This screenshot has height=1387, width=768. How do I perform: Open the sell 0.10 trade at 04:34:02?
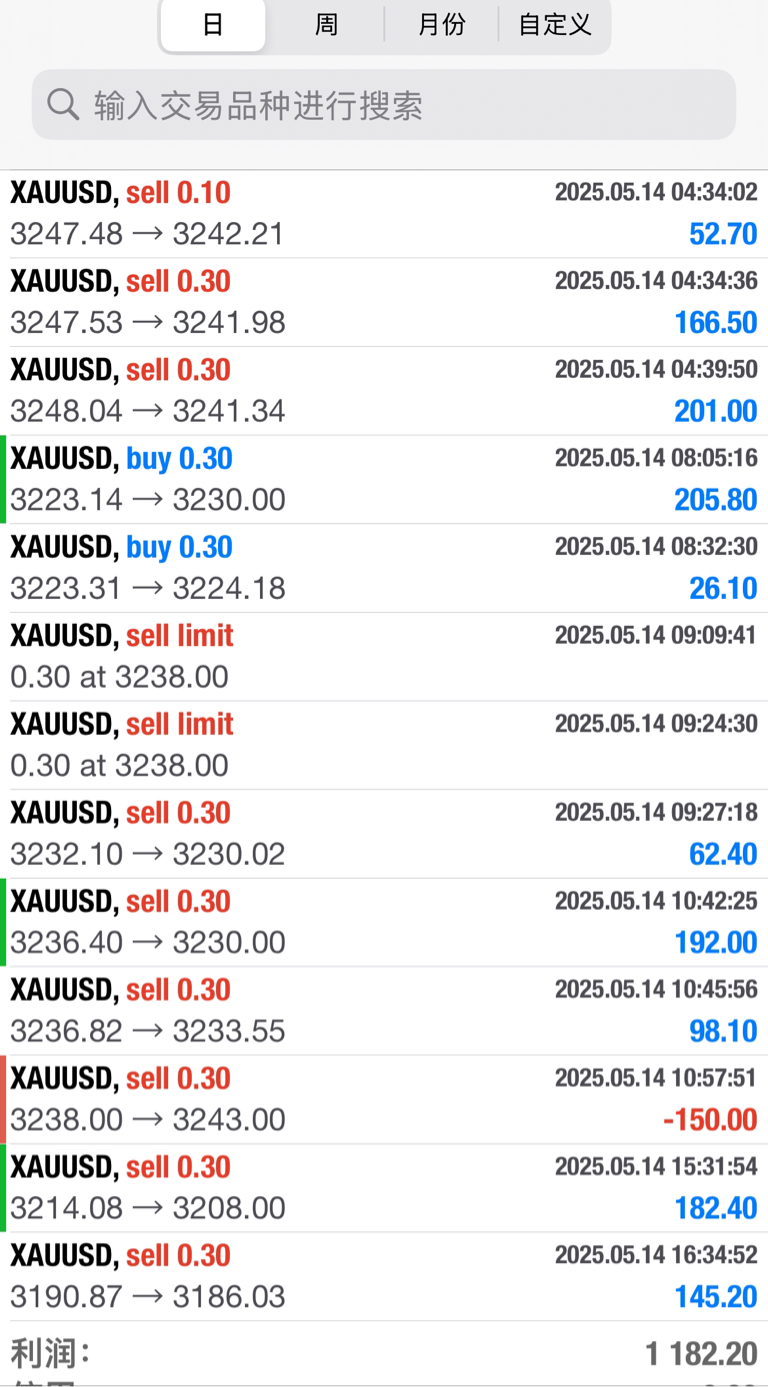384,214
